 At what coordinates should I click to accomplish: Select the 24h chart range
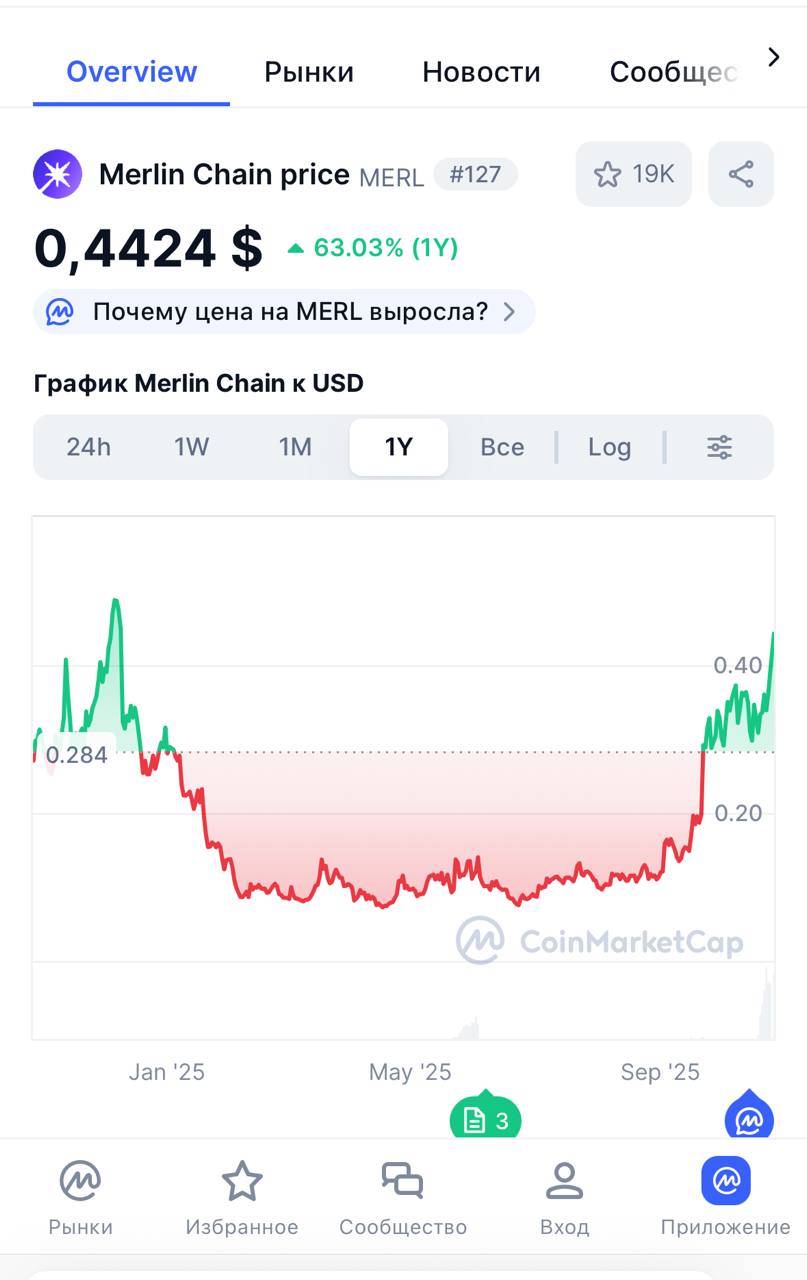point(88,447)
